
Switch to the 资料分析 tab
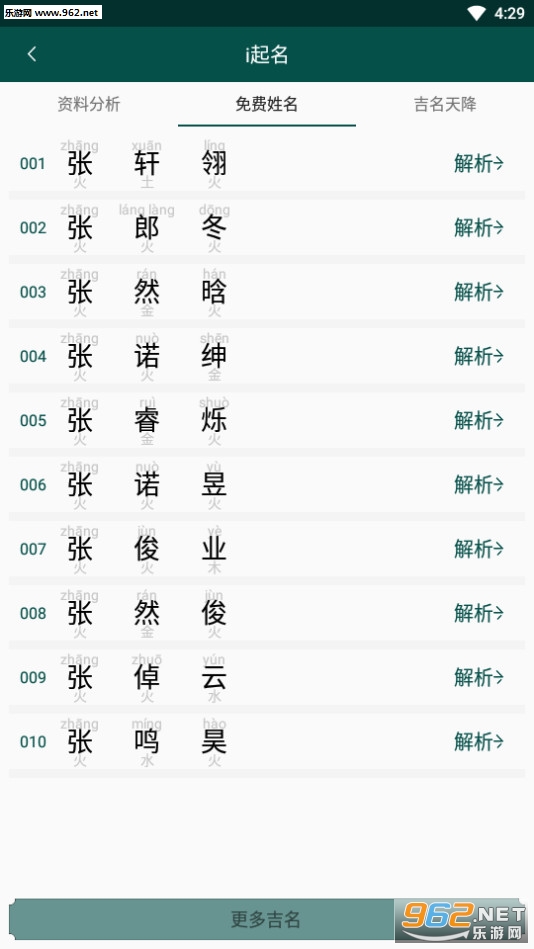click(89, 104)
